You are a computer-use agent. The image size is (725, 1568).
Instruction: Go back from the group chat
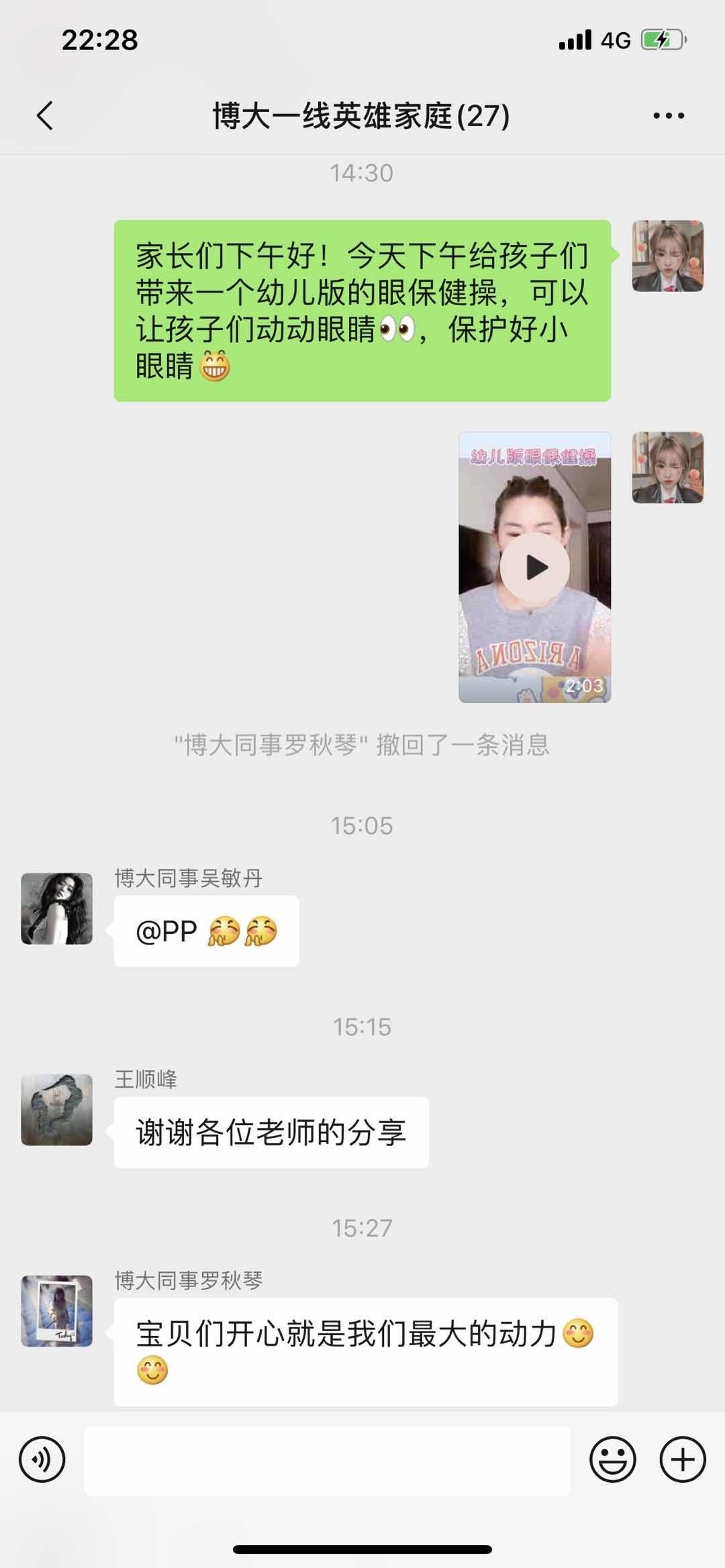click(x=45, y=115)
